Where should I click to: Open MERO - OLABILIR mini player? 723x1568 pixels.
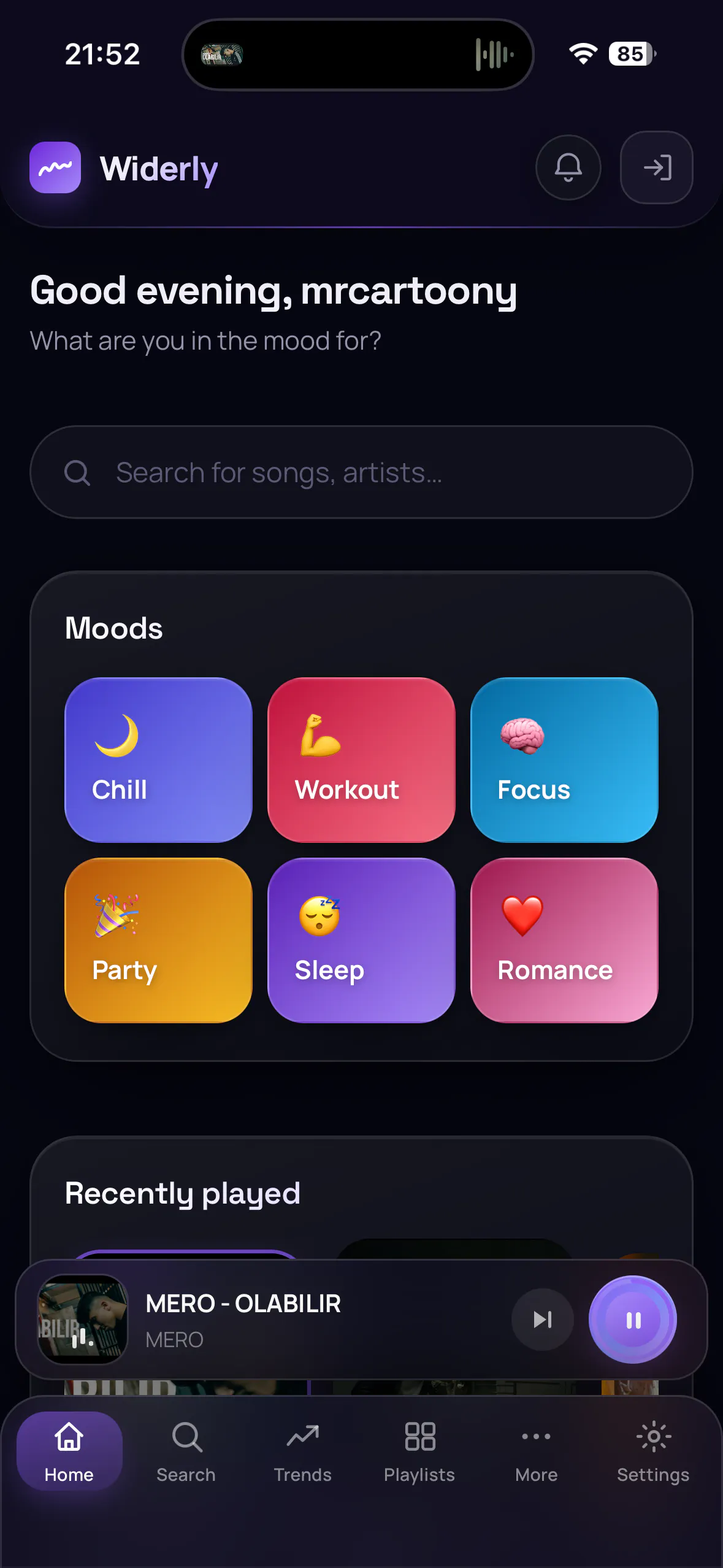tap(270, 1320)
